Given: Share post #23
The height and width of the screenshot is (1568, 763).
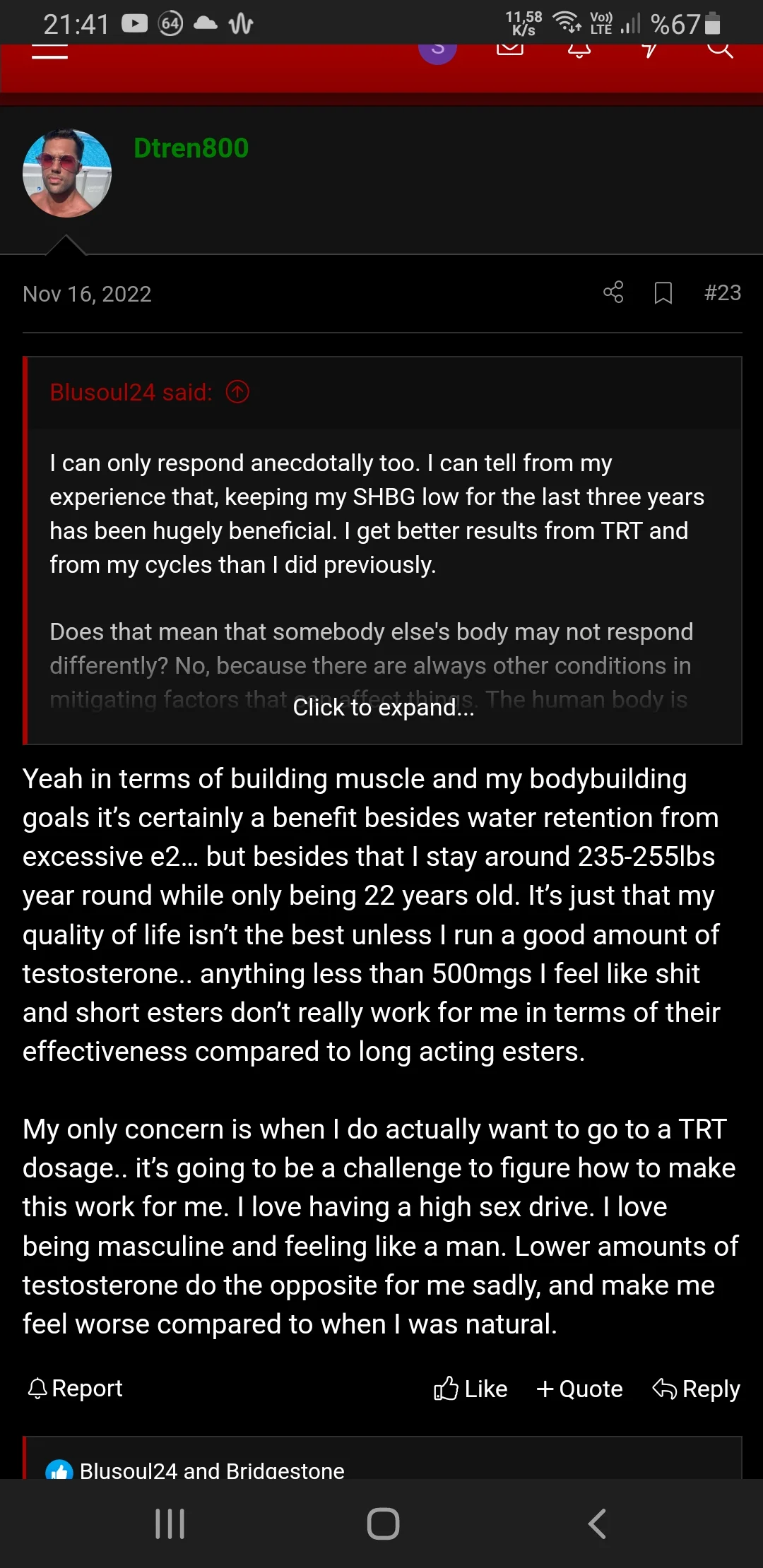Looking at the screenshot, I should coord(613,292).
